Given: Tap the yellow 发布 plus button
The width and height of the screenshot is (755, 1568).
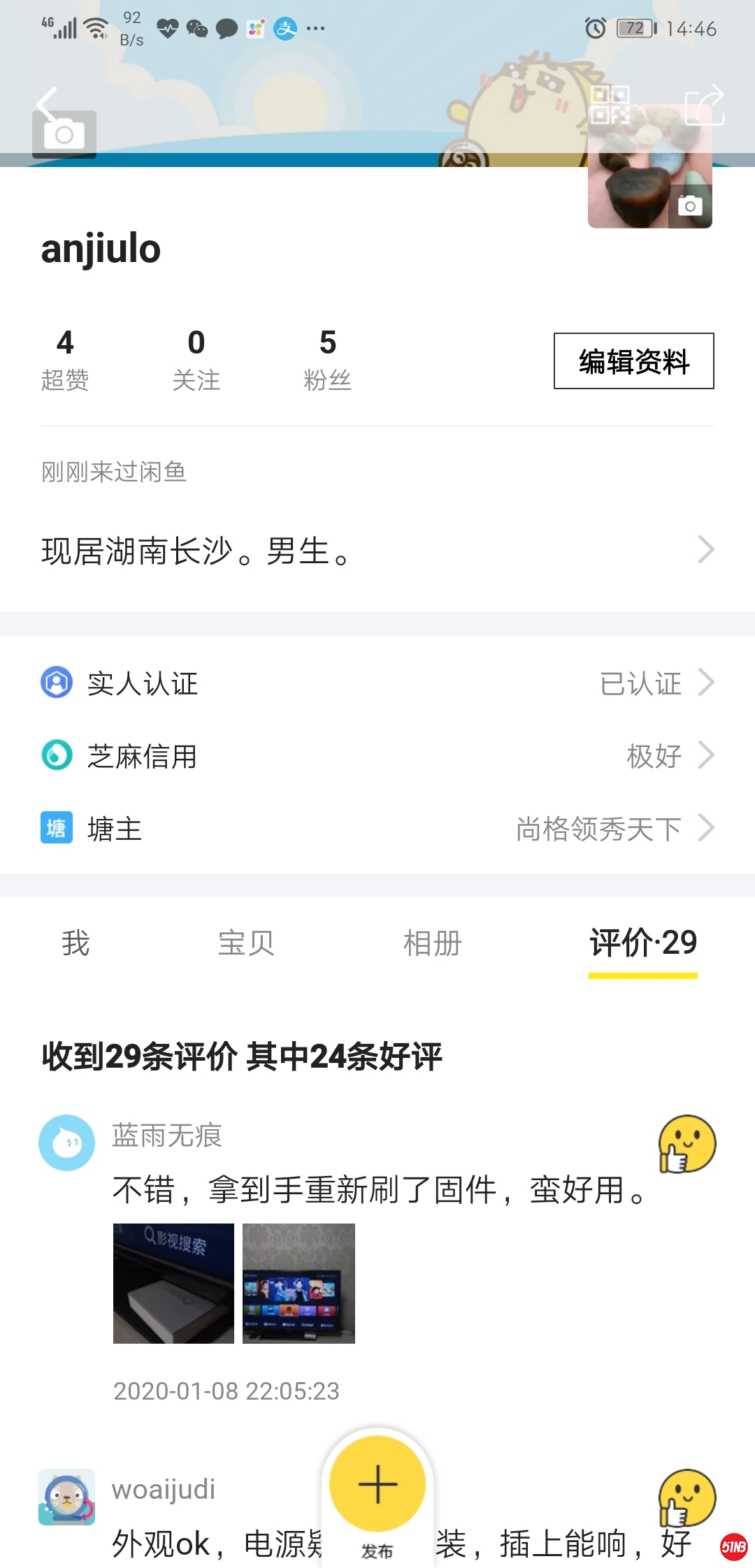Looking at the screenshot, I should pyautogui.click(x=377, y=1484).
